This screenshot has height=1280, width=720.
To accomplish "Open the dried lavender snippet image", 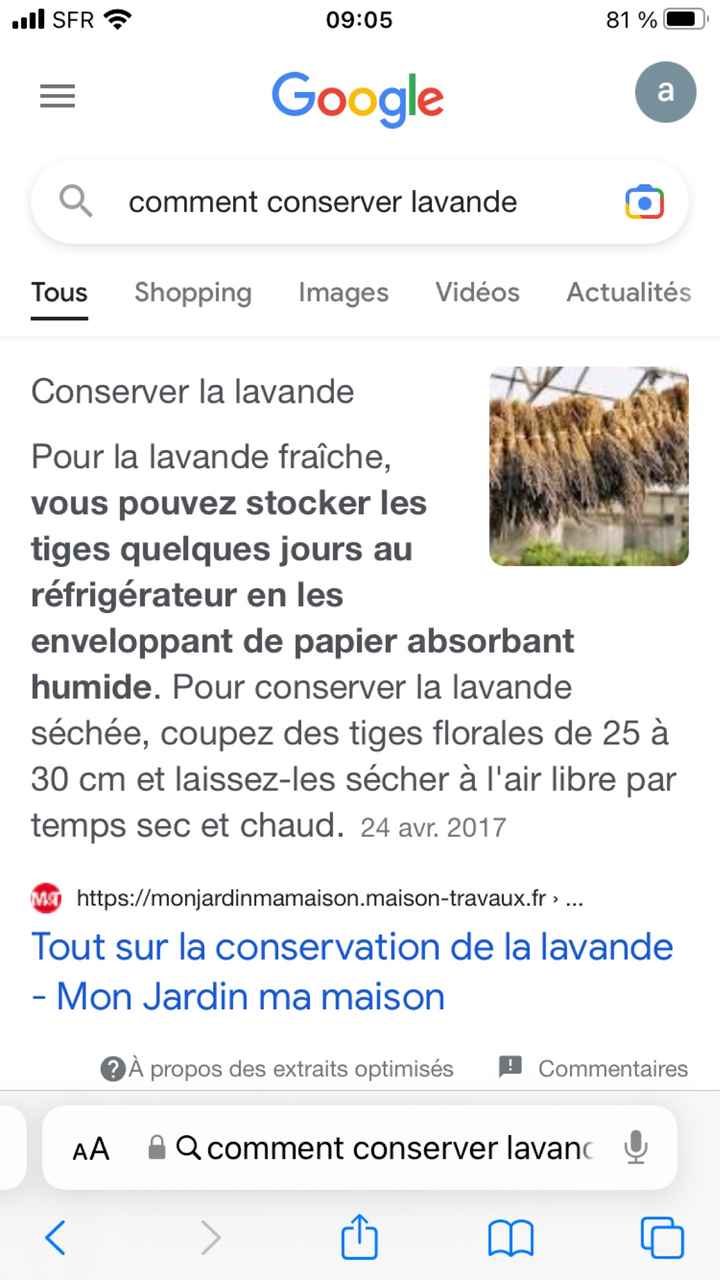I will (589, 466).
